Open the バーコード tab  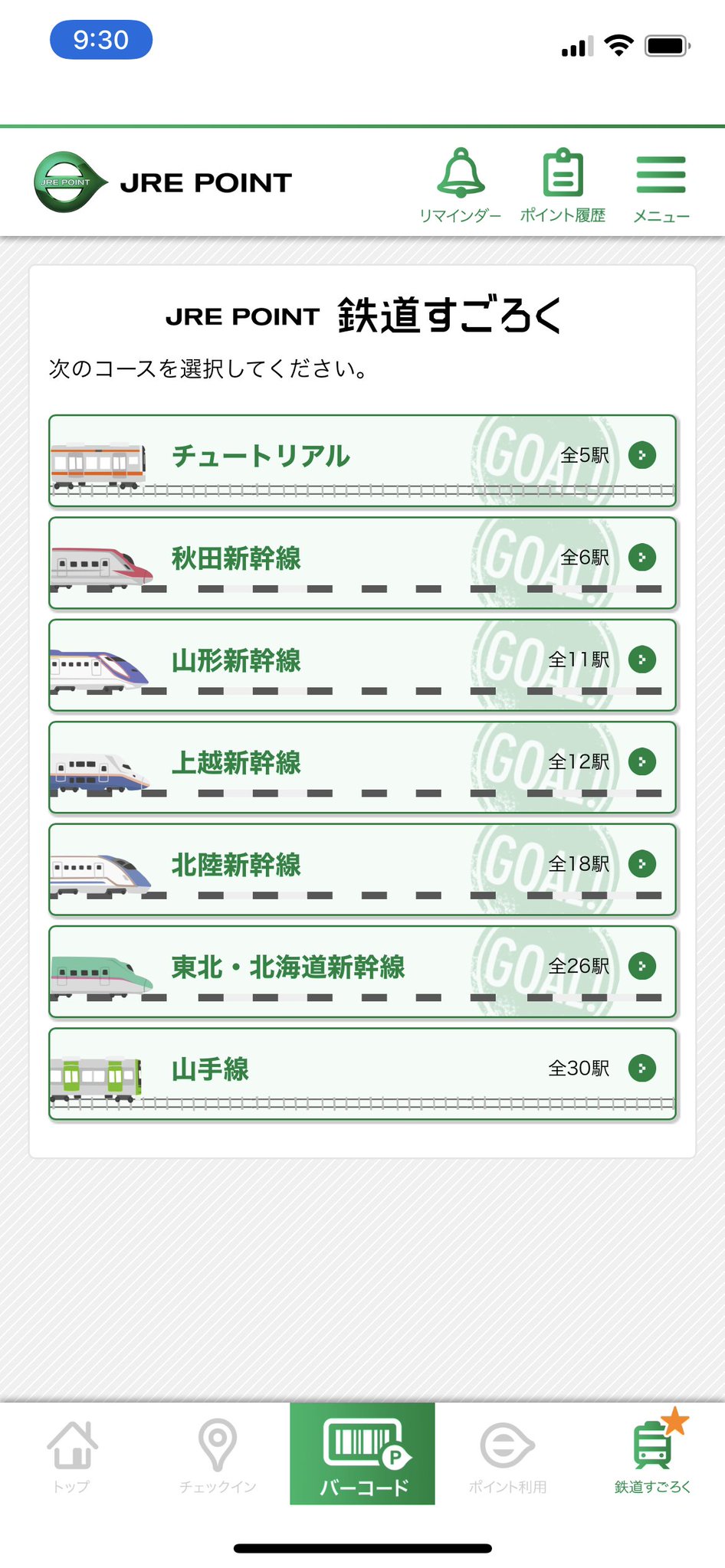[362, 1454]
